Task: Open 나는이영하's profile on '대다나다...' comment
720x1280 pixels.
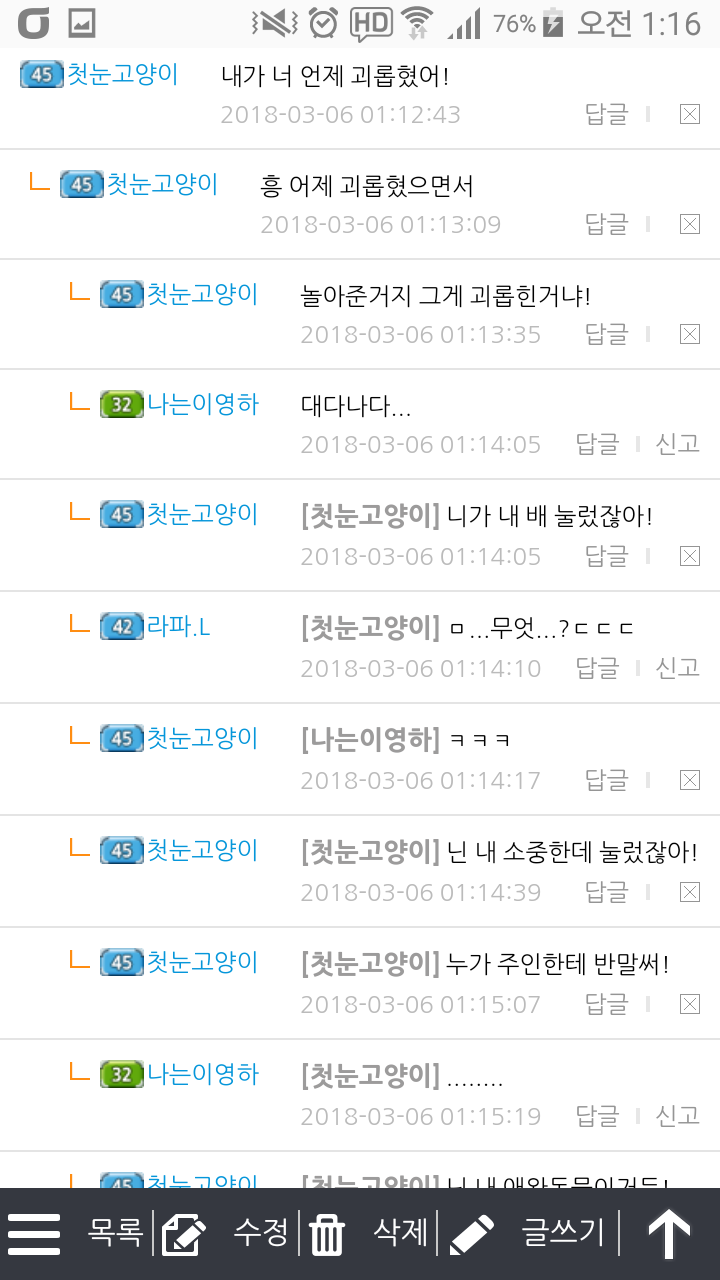Action: point(203,404)
